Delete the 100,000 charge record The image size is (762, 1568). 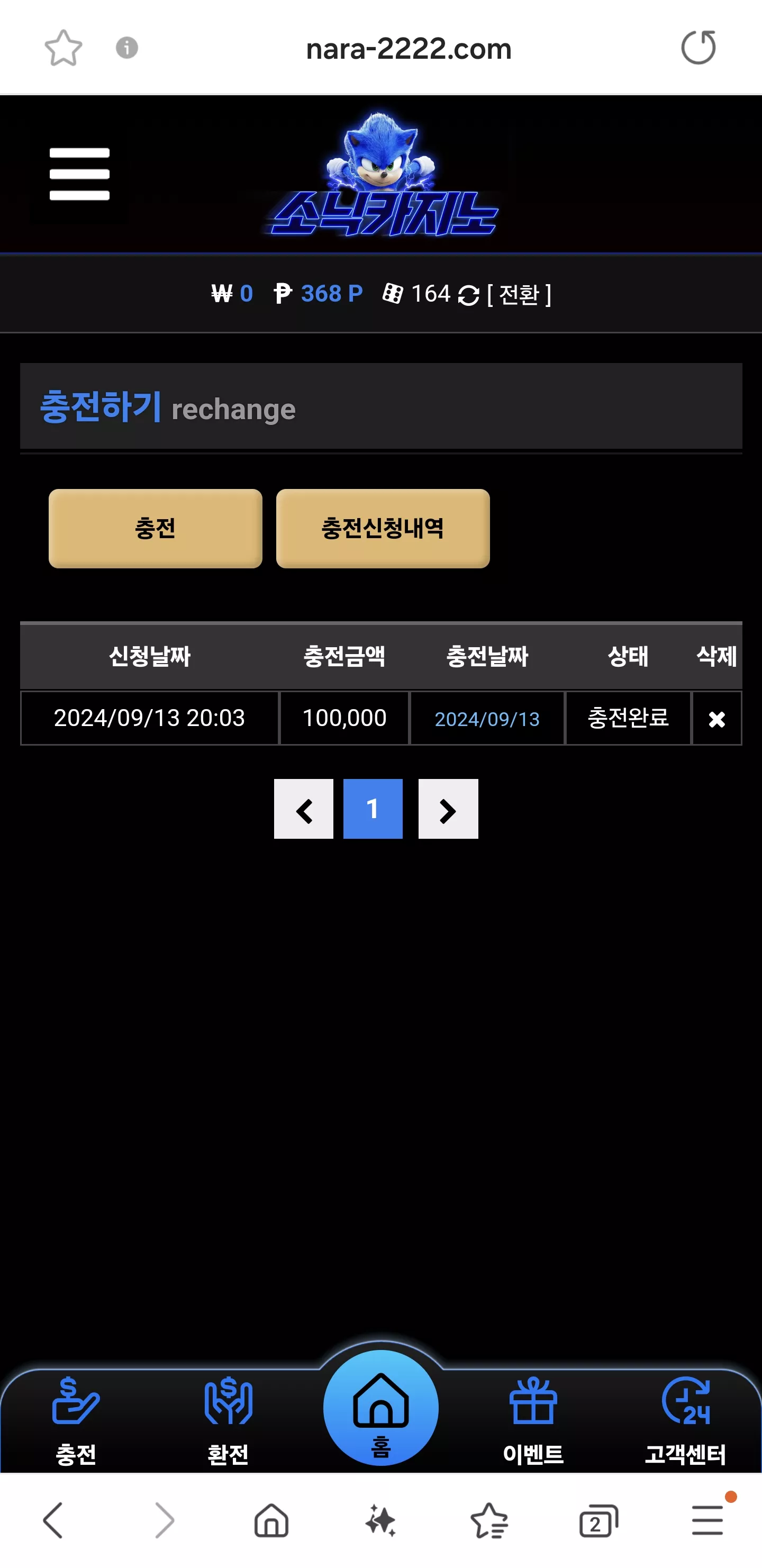(717, 719)
